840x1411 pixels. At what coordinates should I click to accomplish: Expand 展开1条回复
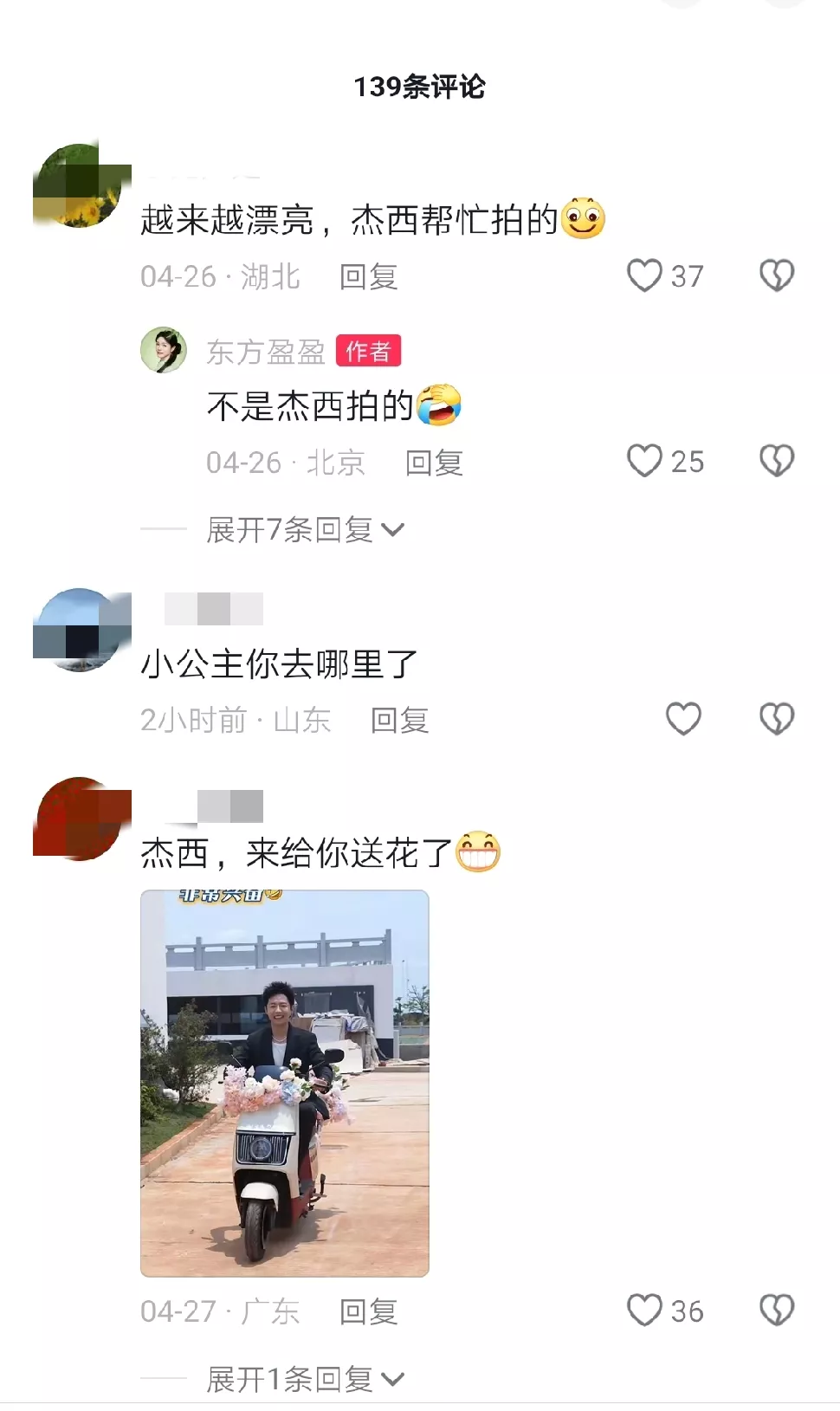[305, 1379]
